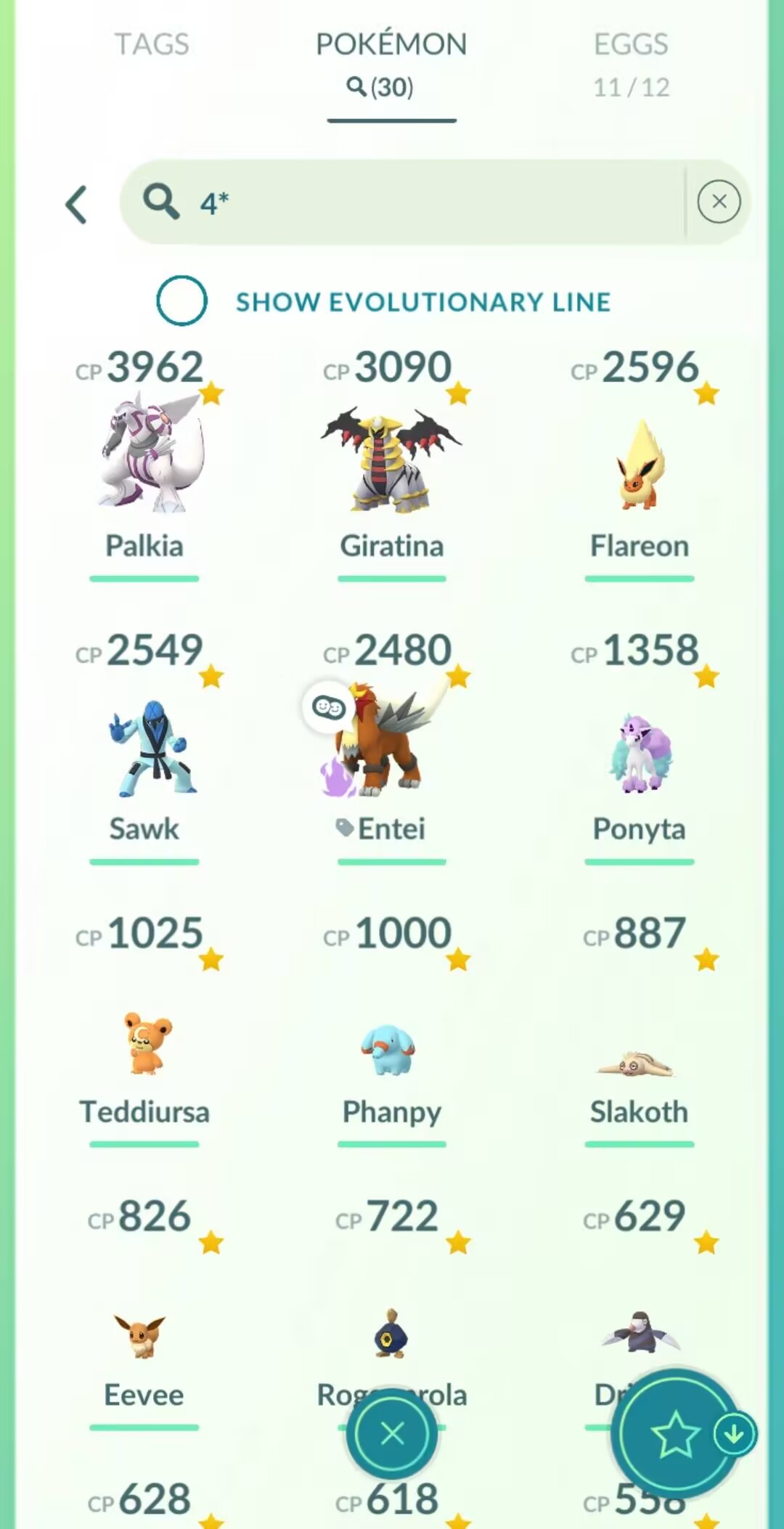Tap the search field containing 4*
784x1529 pixels.
pos(403,202)
